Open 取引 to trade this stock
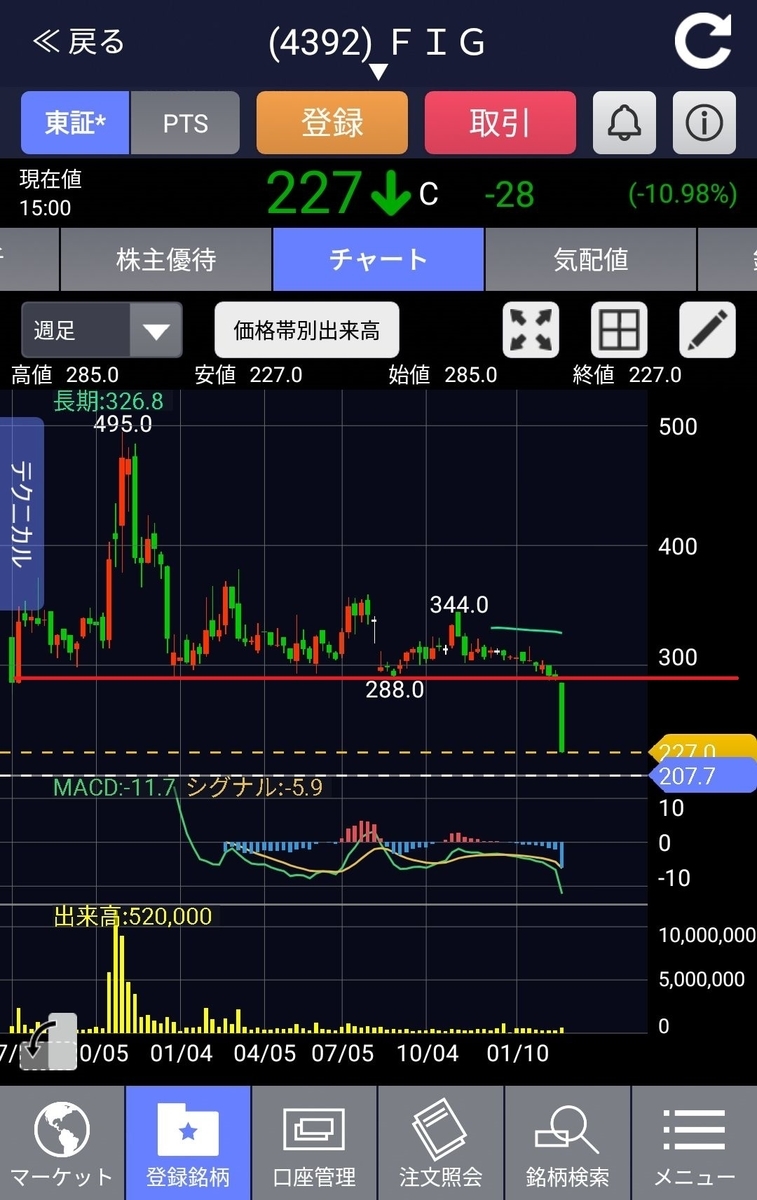 (x=500, y=123)
